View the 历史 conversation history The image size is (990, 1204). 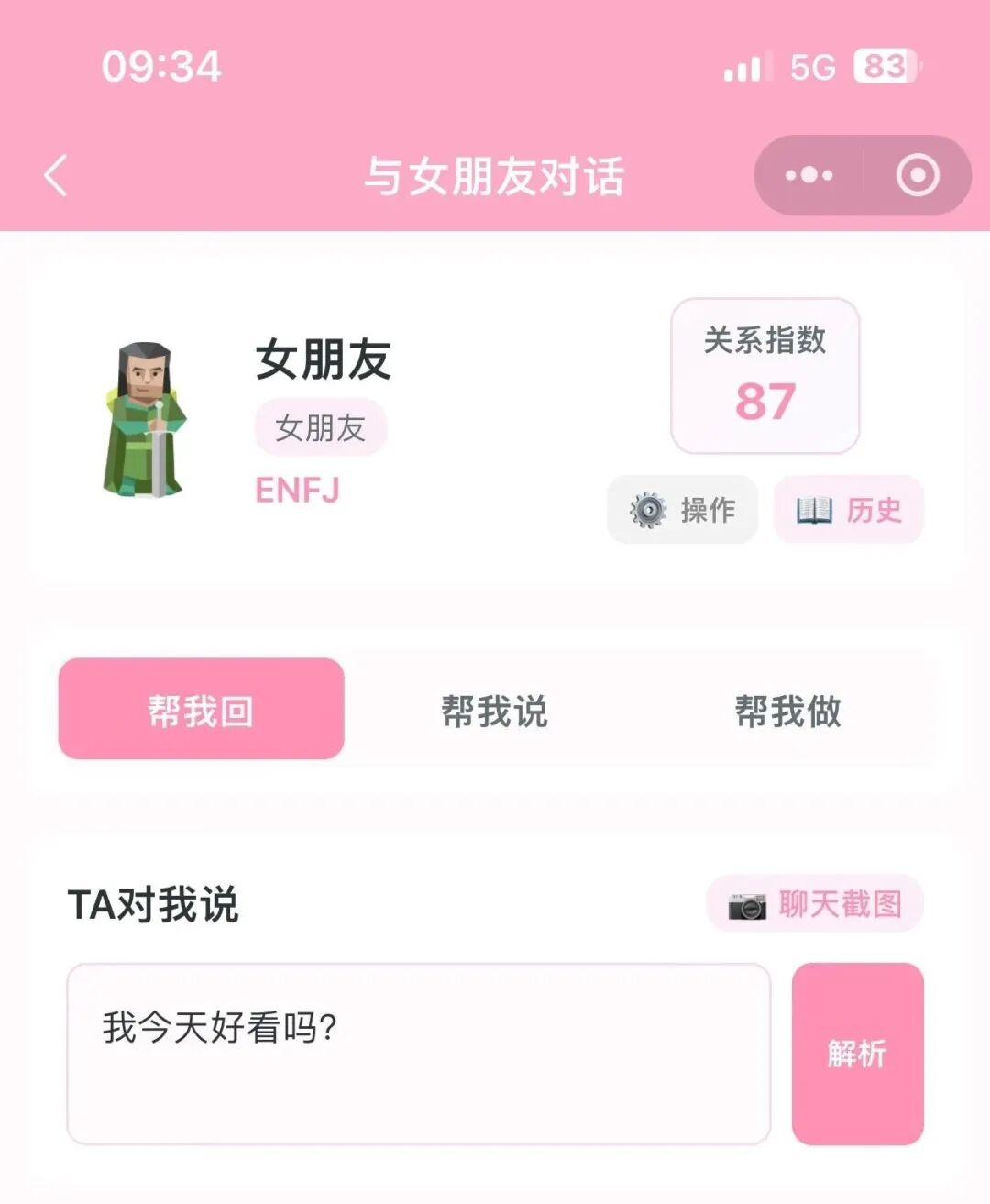click(x=849, y=510)
